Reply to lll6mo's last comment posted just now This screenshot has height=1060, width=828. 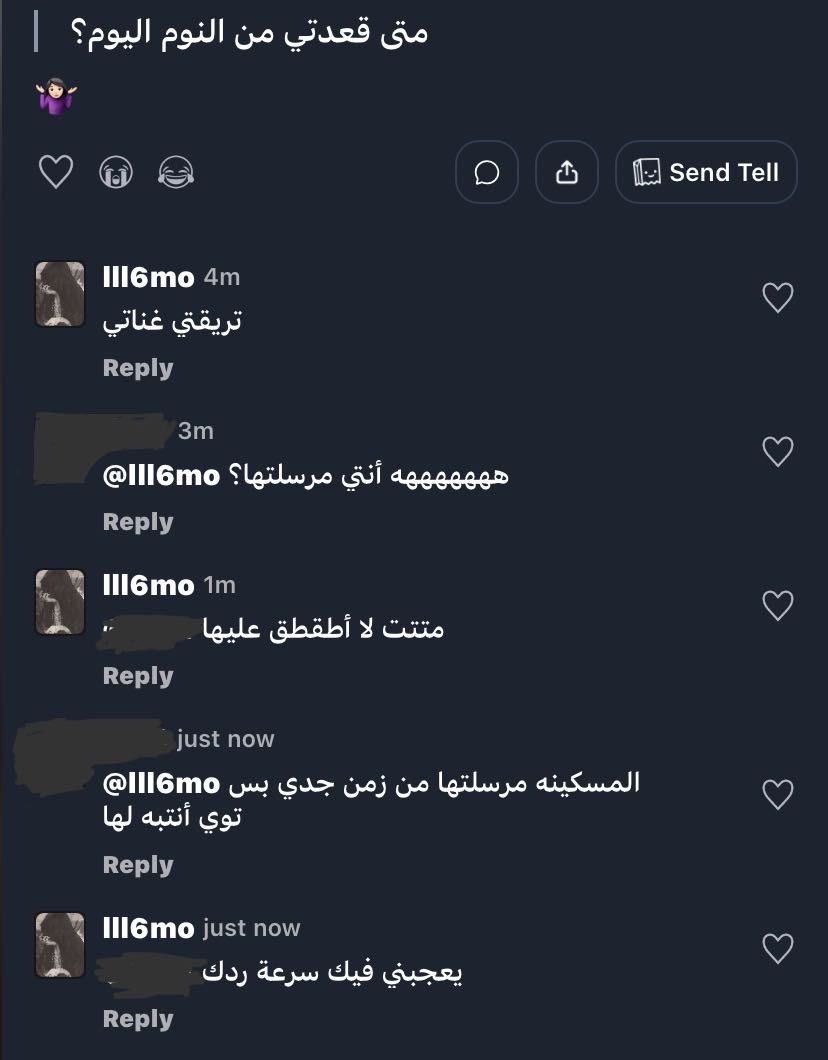click(x=138, y=1019)
